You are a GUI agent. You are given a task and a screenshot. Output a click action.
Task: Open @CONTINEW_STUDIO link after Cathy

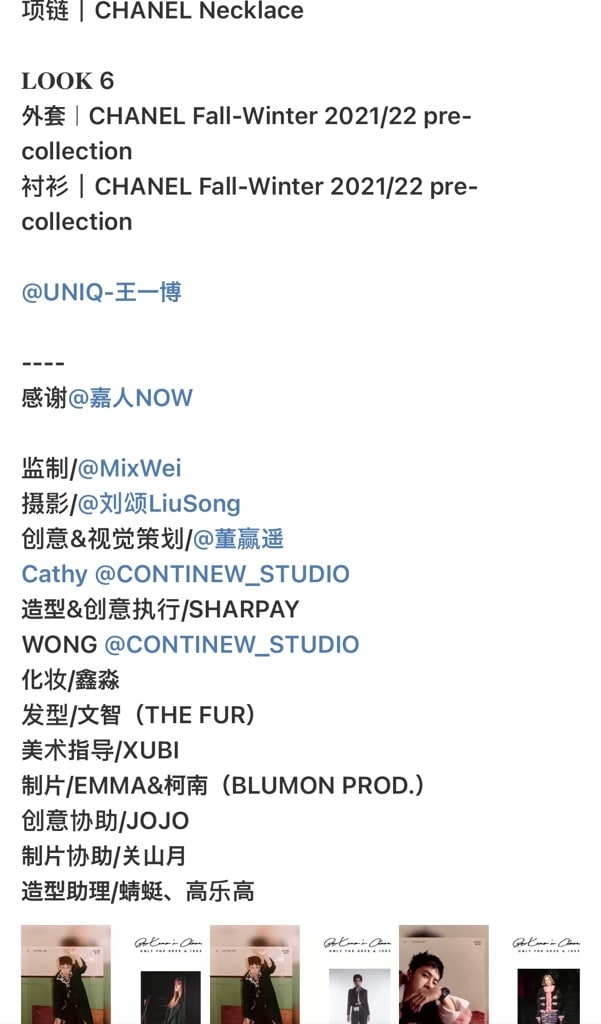pyautogui.click(x=222, y=574)
